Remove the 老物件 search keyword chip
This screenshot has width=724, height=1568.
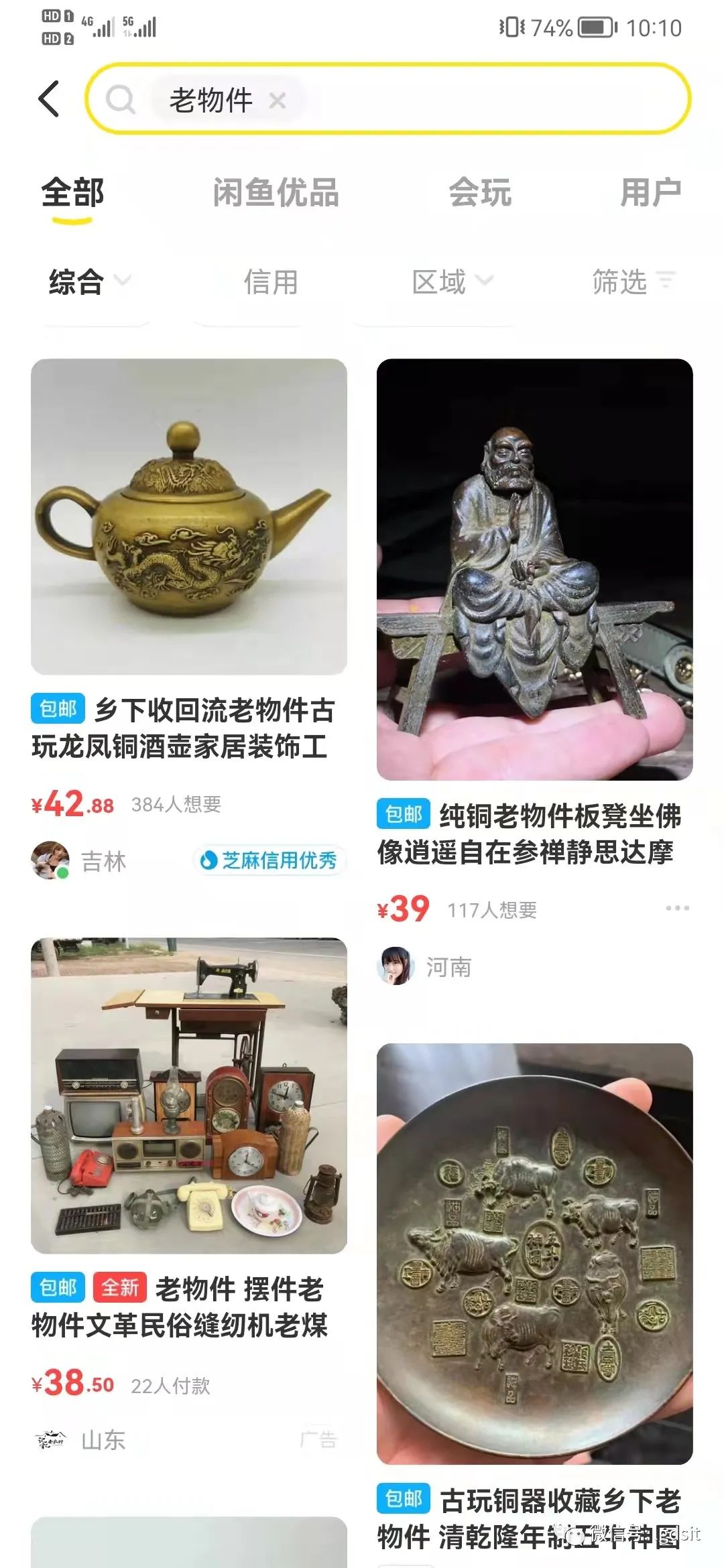277,101
